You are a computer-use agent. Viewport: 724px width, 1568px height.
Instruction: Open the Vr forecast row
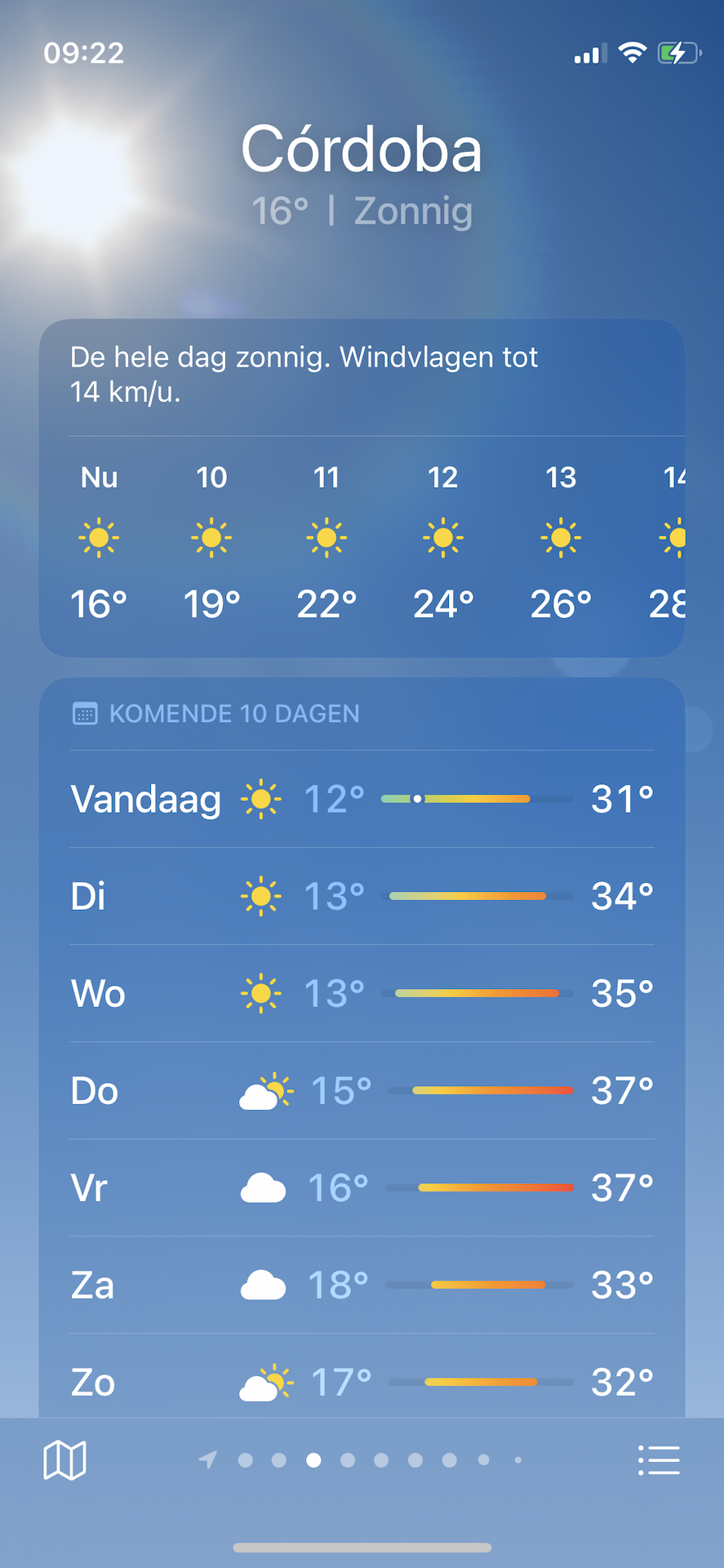(x=362, y=1187)
